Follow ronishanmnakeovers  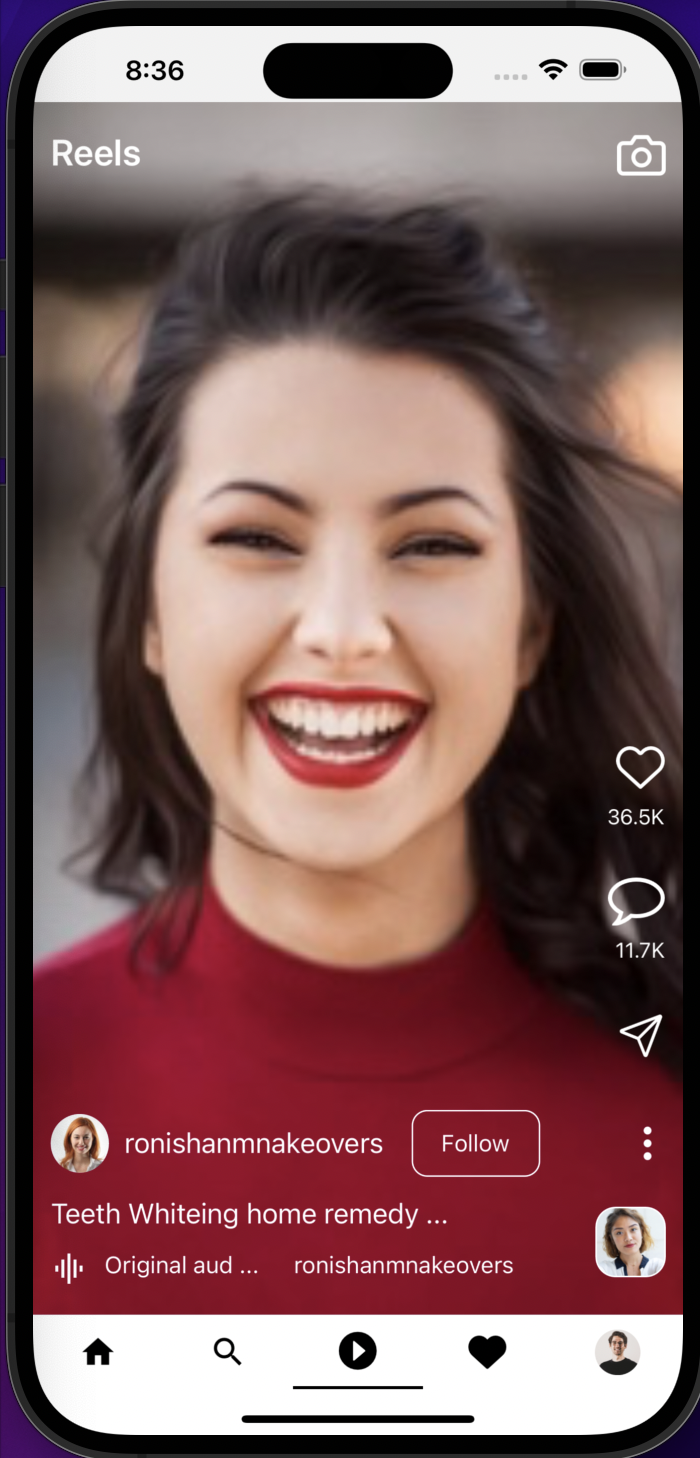[x=476, y=1143]
